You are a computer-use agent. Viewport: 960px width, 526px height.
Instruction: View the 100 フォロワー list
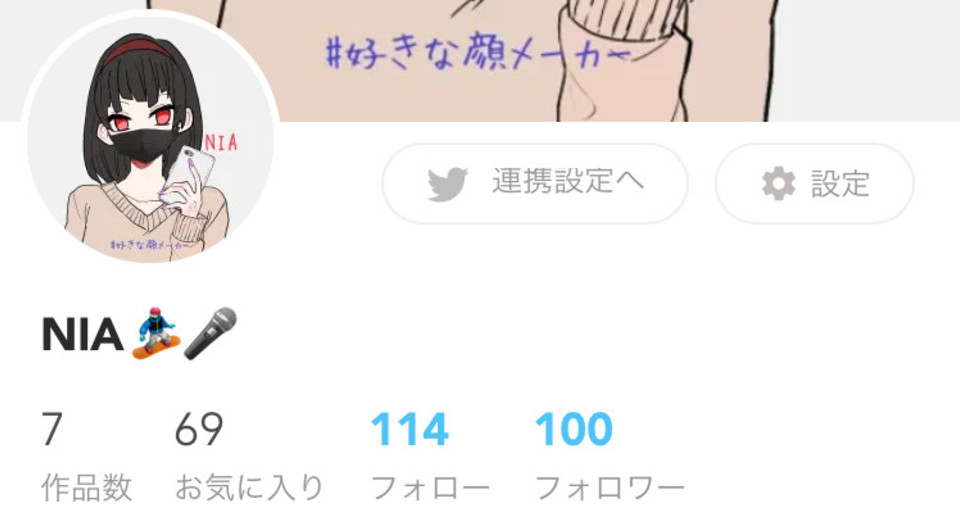608,456
